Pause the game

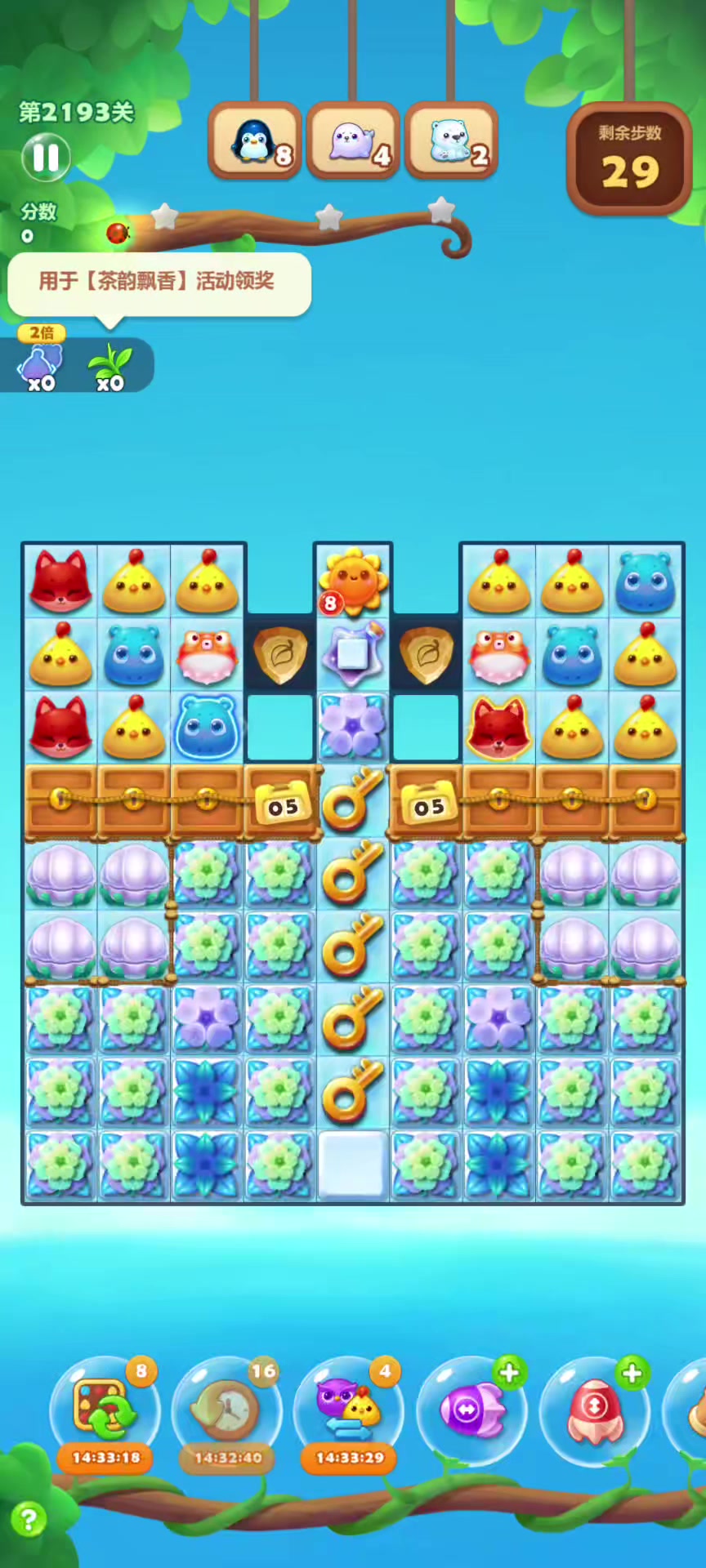tap(46, 158)
